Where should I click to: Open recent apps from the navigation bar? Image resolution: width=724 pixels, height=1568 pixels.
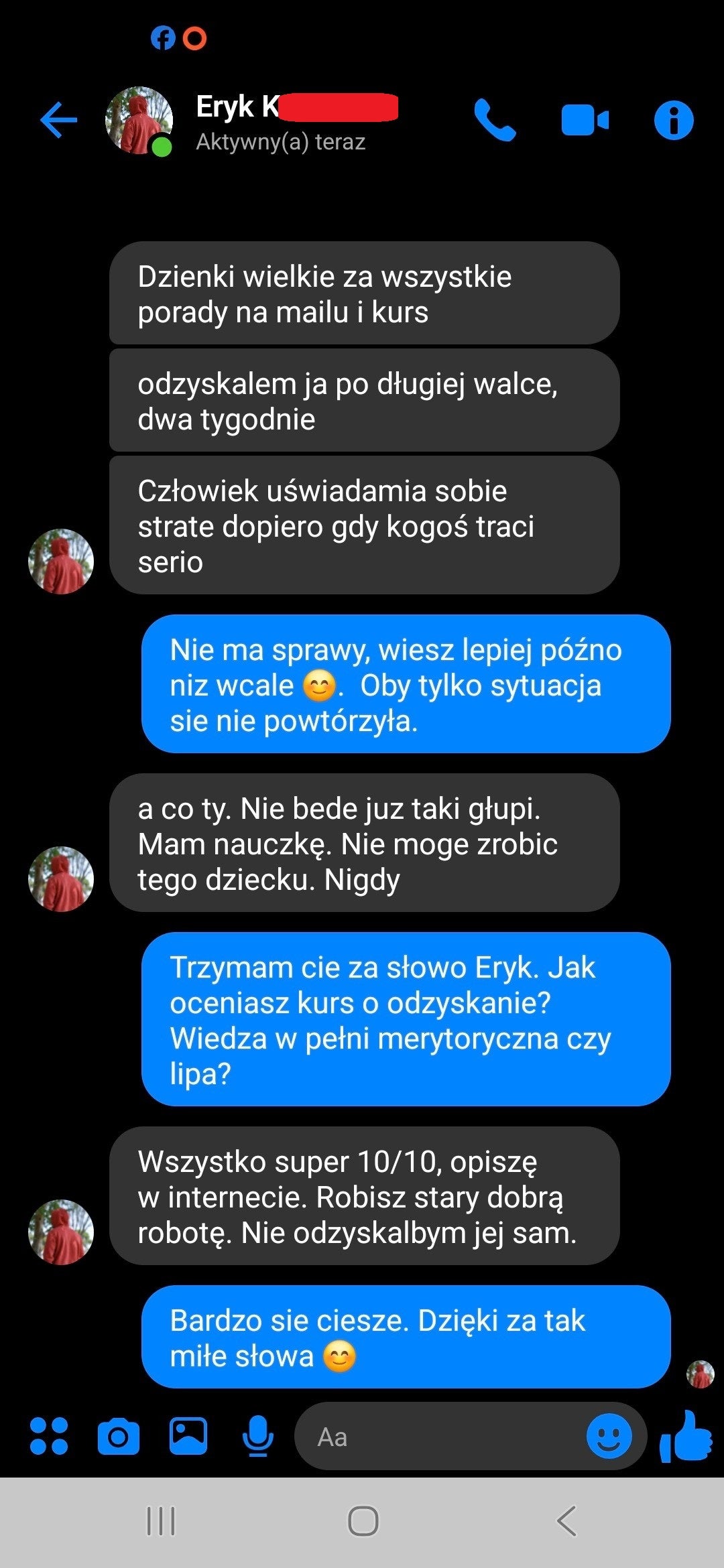[x=161, y=1520]
